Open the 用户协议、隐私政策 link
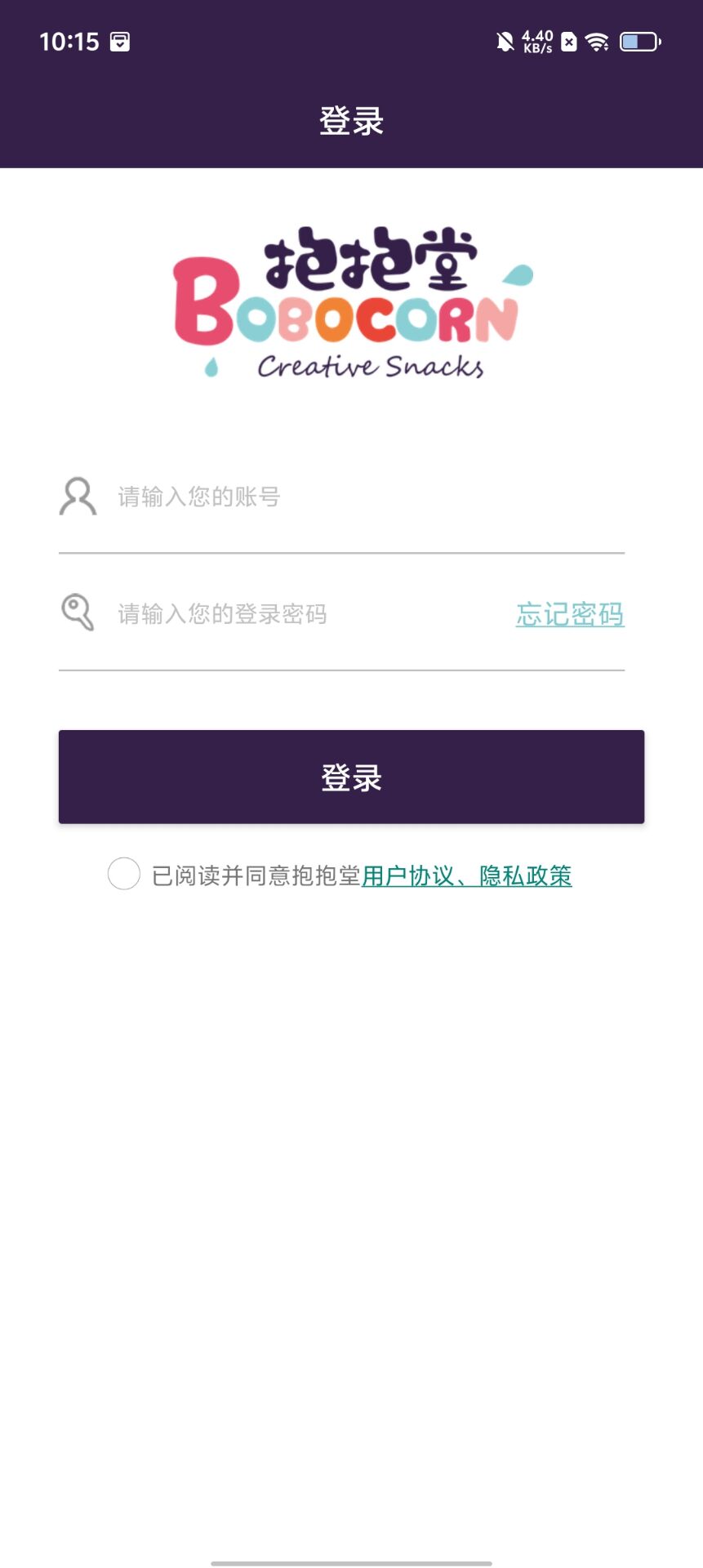This screenshot has width=703, height=1568. pos(466,876)
